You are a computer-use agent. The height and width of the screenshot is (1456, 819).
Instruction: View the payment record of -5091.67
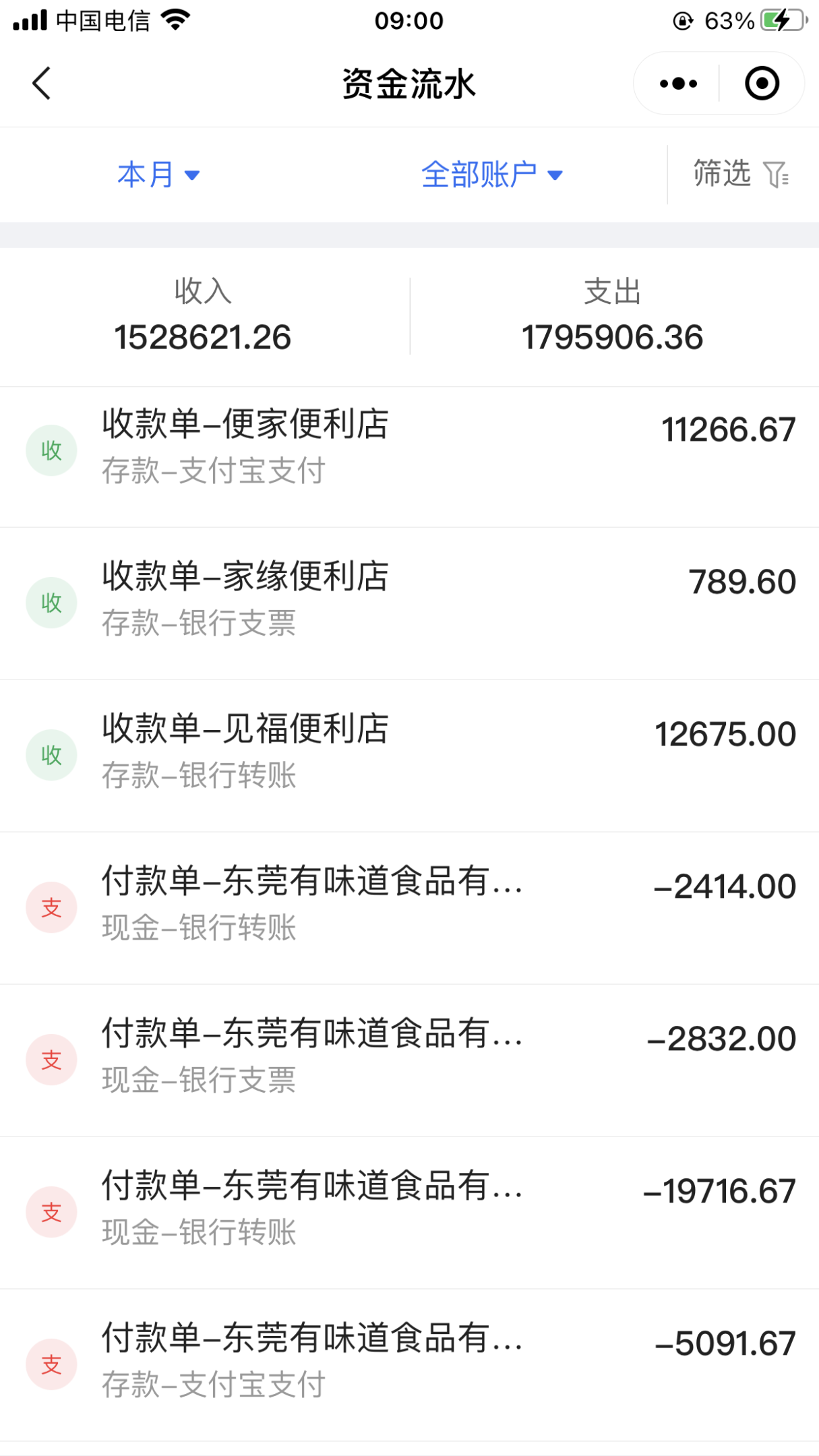409,1362
